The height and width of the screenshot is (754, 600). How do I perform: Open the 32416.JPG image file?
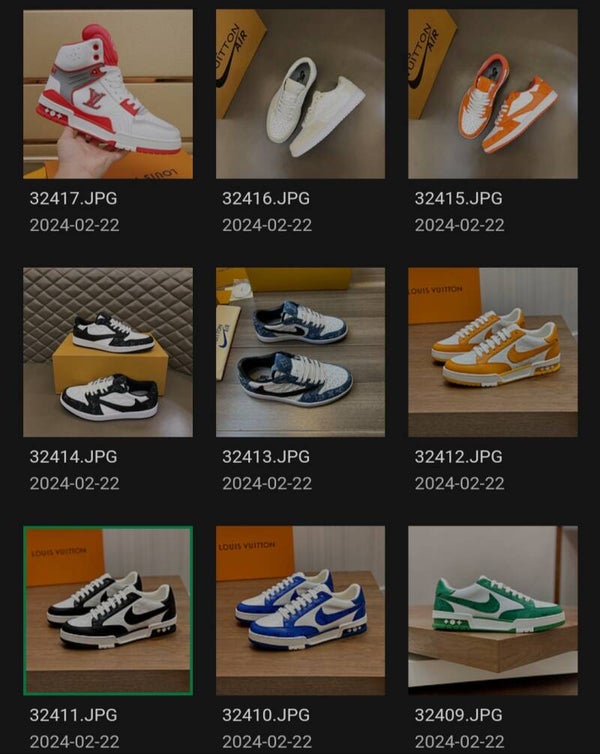[300, 94]
